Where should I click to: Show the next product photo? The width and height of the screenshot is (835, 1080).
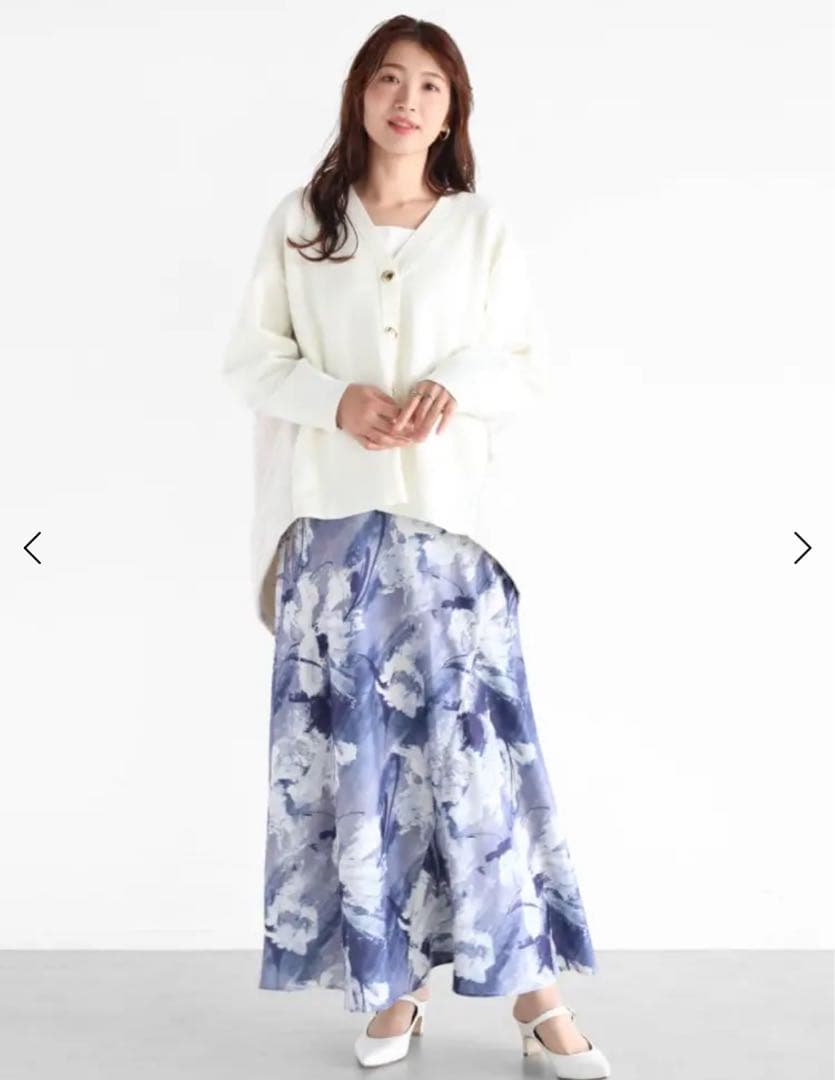tap(802, 548)
